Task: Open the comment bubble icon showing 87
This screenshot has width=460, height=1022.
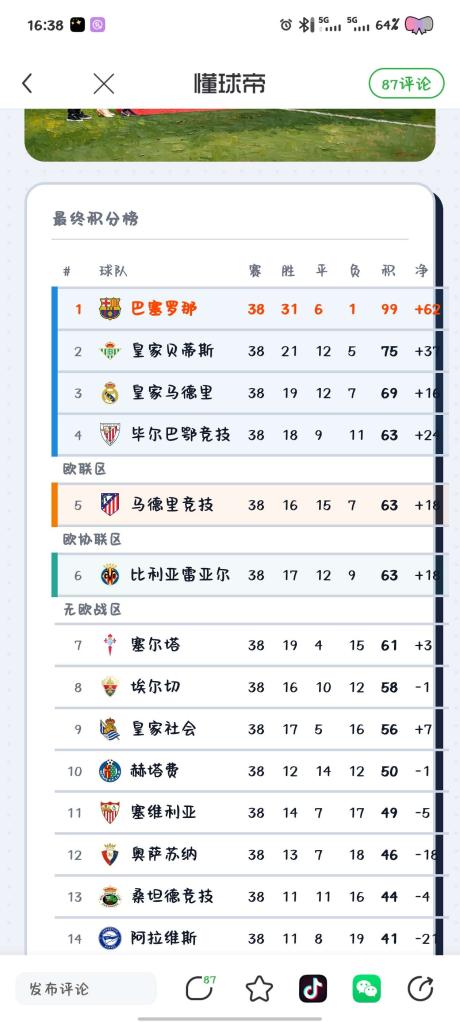Action: pyautogui.click(x=201, y=988)
